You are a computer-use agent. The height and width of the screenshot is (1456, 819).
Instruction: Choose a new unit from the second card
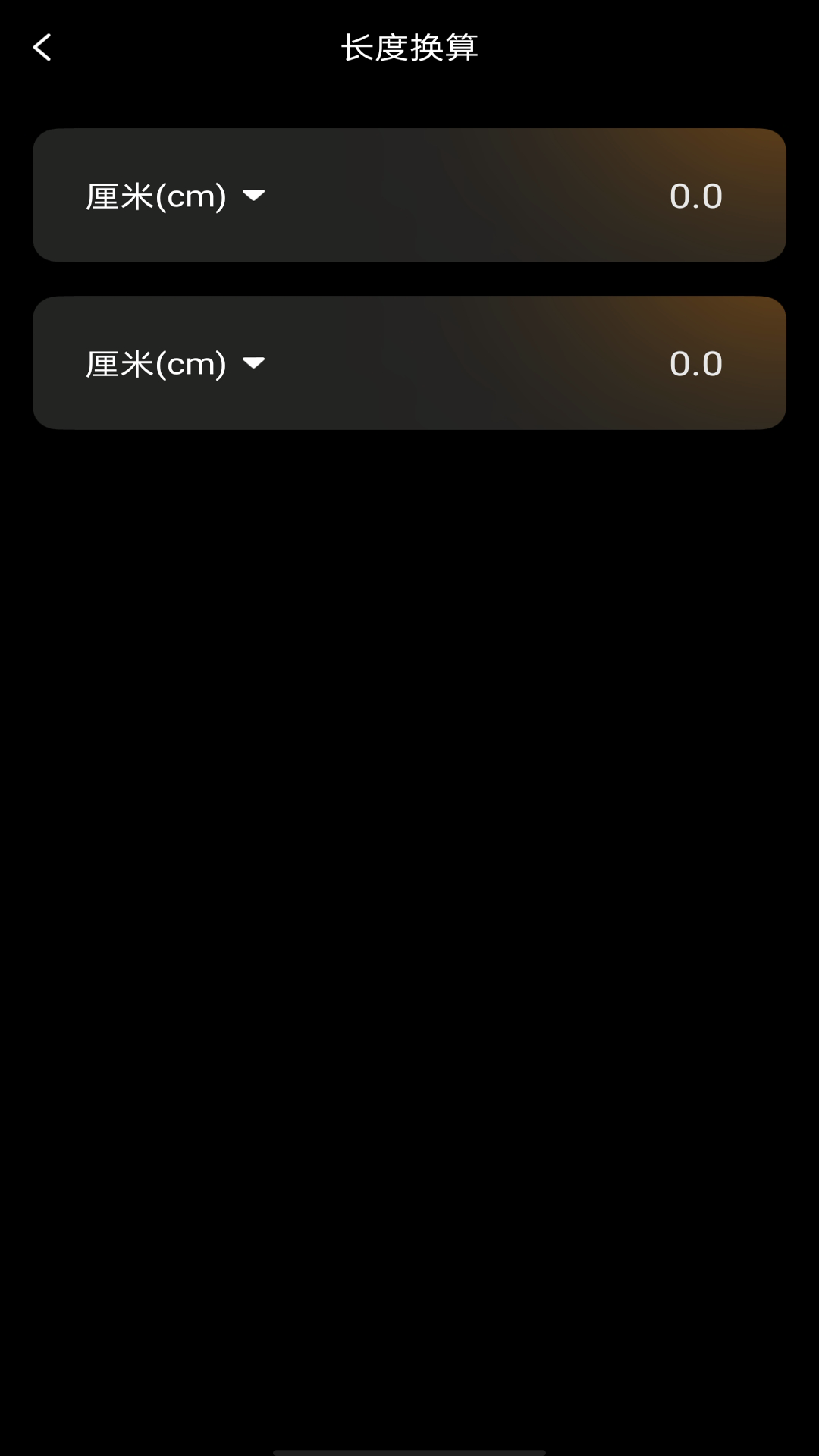click(x=174, y=362)
